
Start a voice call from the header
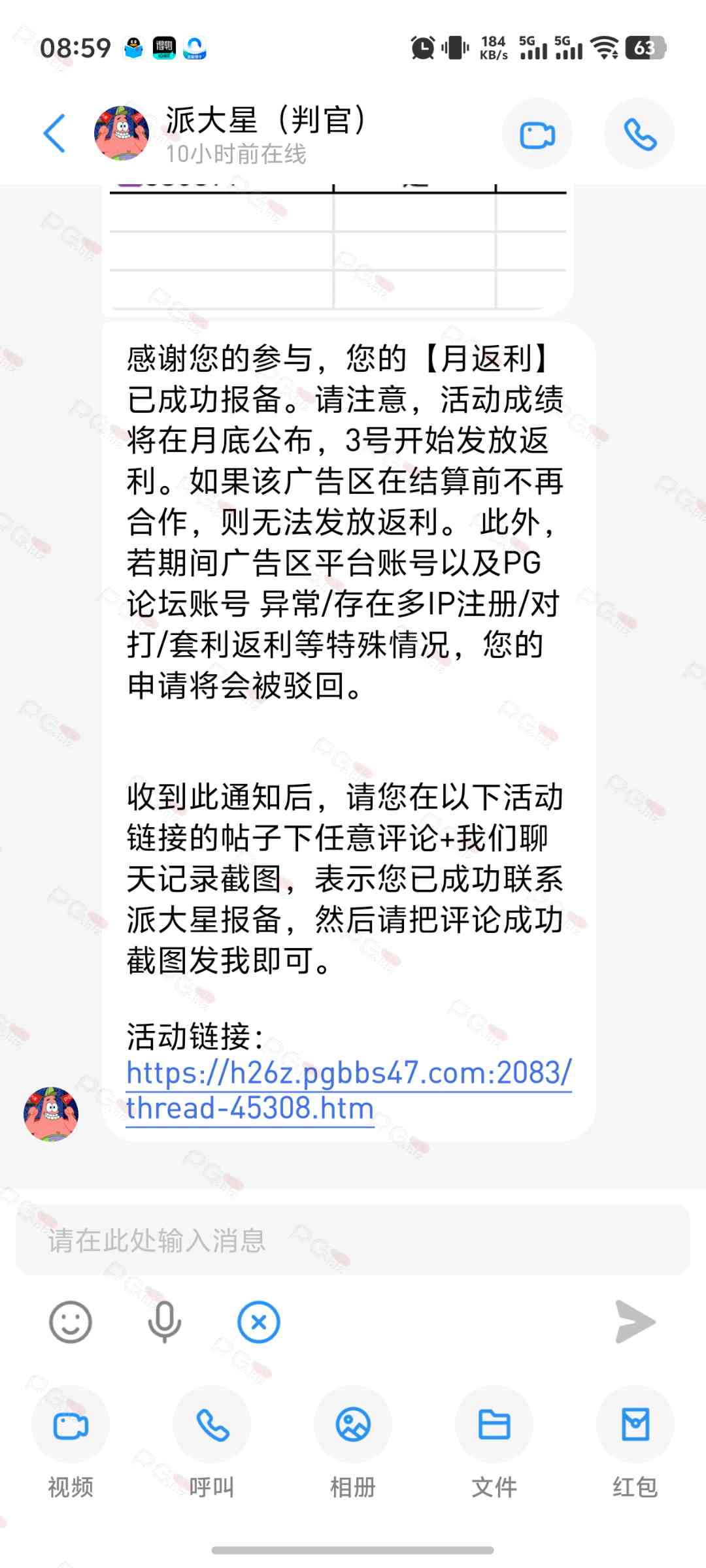click(639, 135)
